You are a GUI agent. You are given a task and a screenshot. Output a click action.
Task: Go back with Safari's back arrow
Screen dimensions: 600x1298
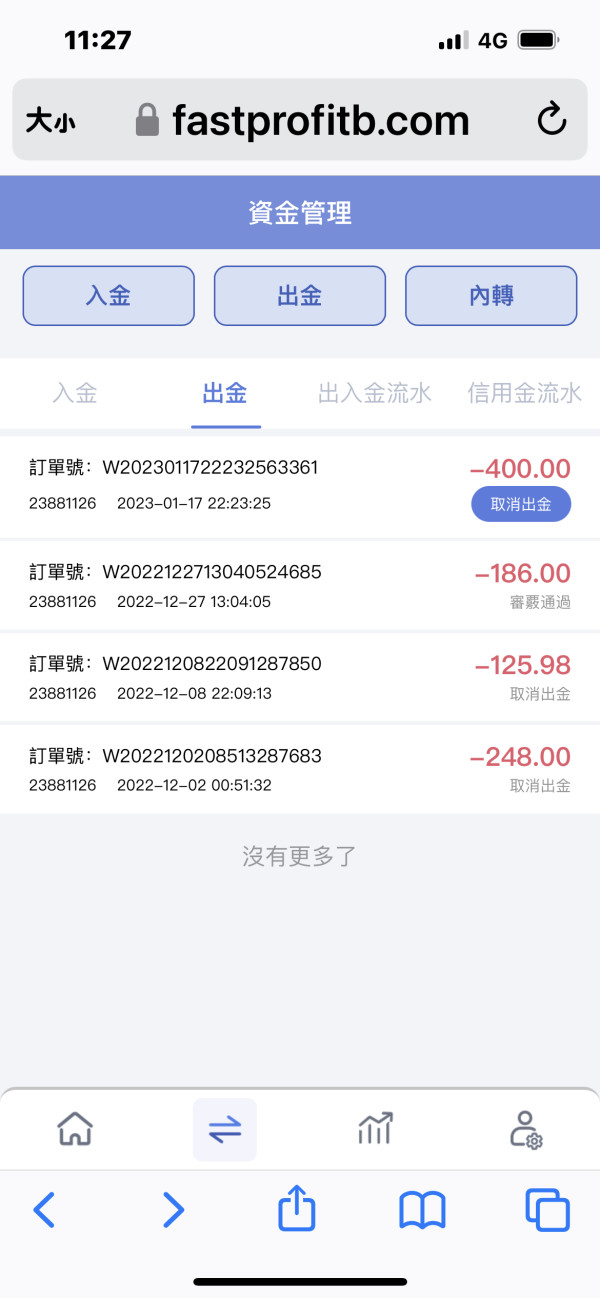pyautogui.click(x=44, y=1210)
